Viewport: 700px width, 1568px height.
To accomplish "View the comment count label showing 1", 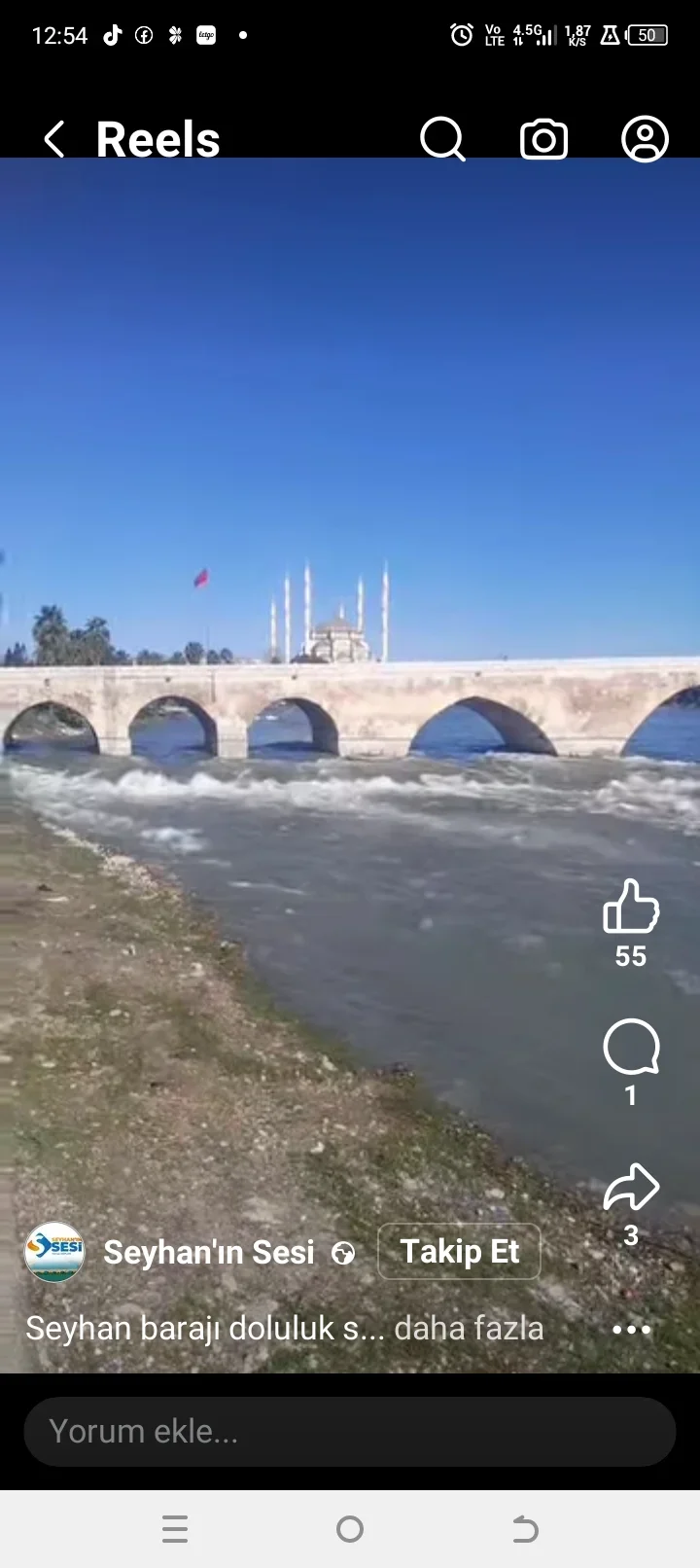I will pyautogui.click(x=630, y=1096).
